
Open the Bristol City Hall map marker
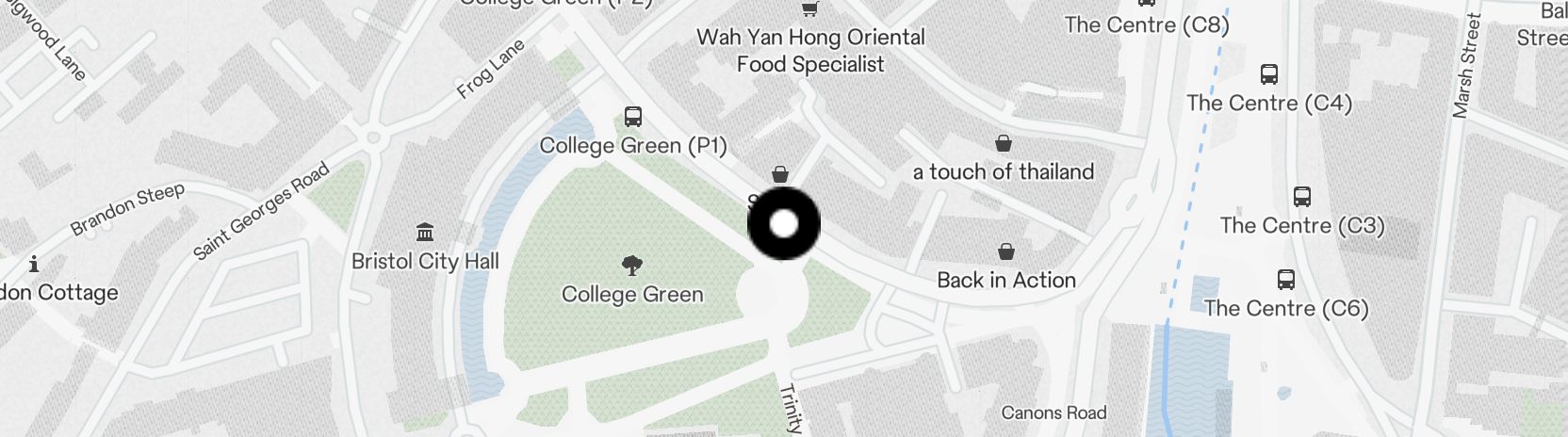425,232
